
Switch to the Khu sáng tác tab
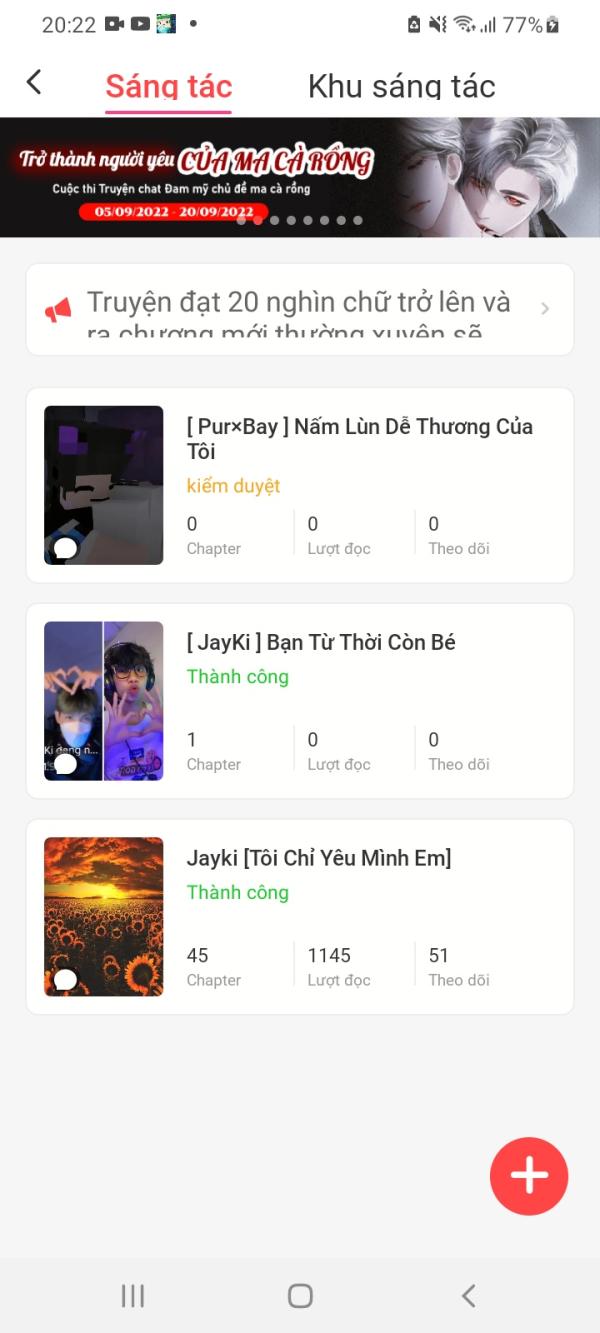tap(401, 86)
